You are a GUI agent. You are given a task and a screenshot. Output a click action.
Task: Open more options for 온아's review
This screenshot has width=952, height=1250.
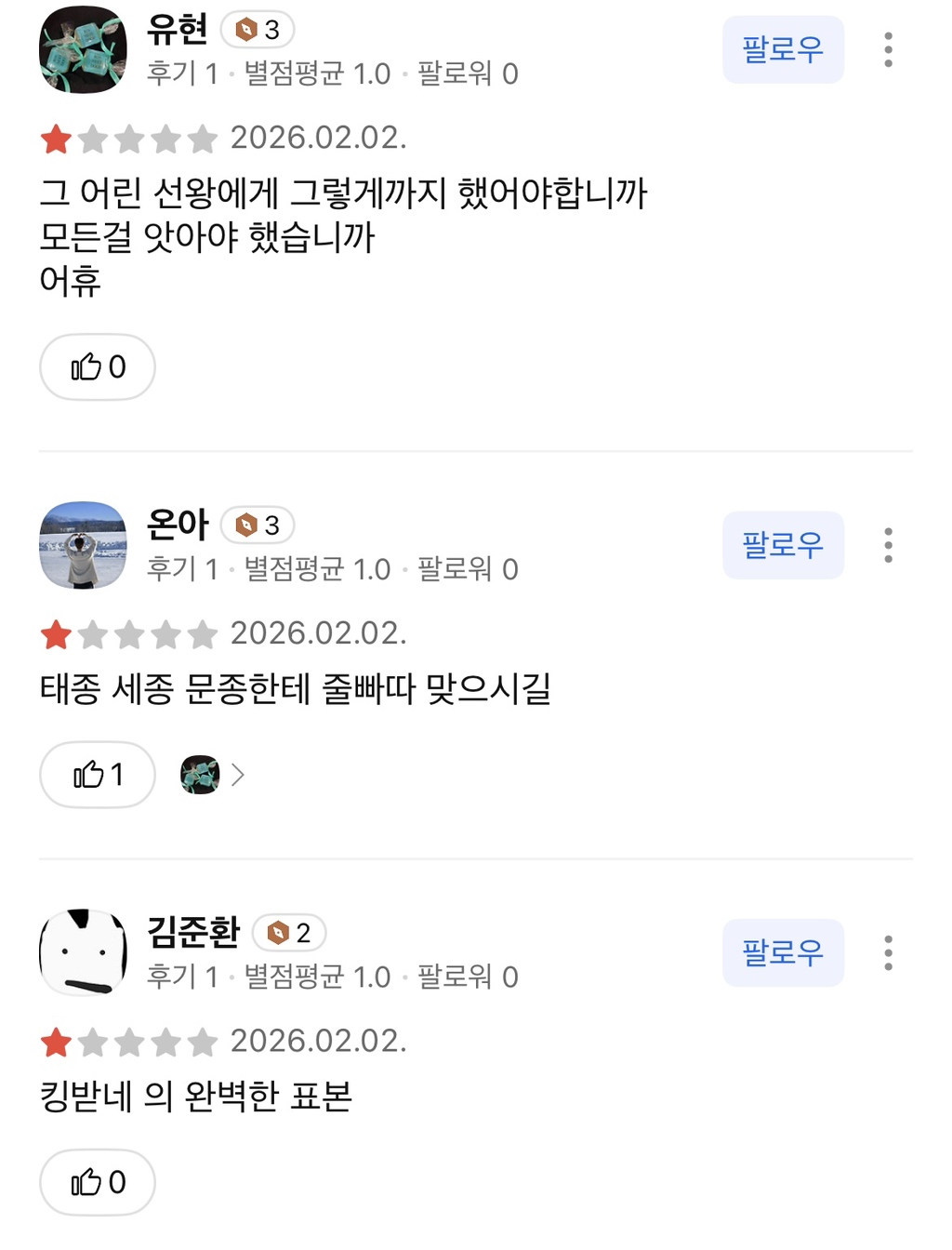coord(888,545)
